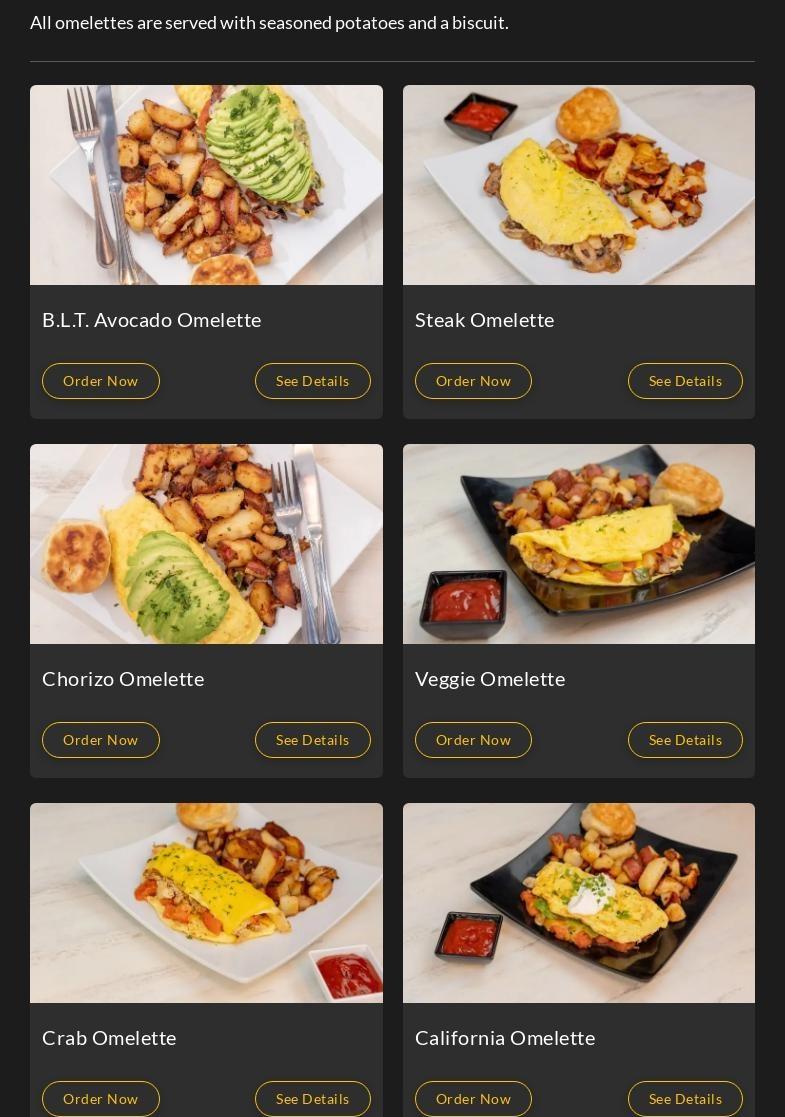View Steak Omelette details

(x=685, y=381)
